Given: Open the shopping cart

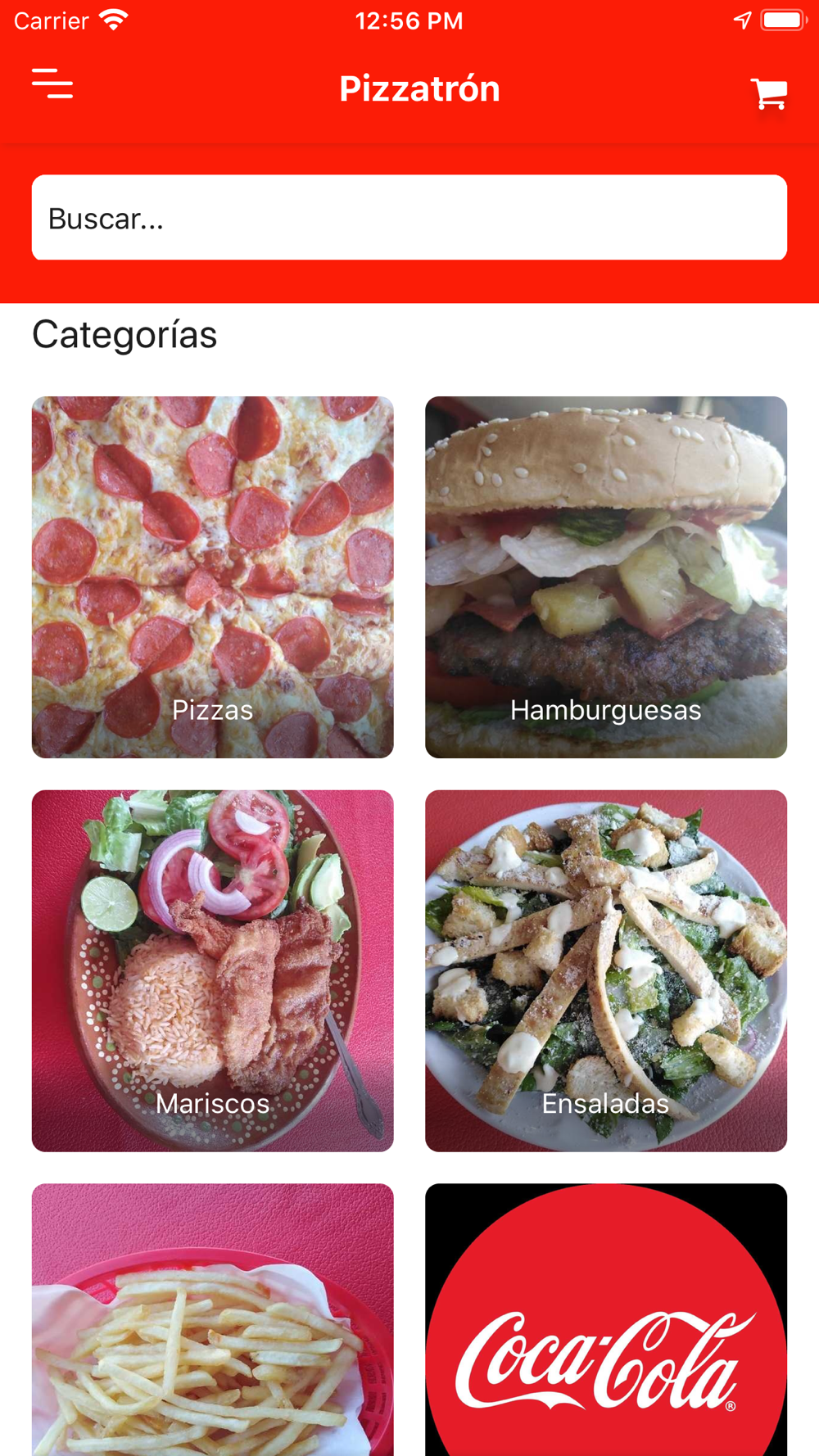Looking at the screenshot, I should click(768, 93).
